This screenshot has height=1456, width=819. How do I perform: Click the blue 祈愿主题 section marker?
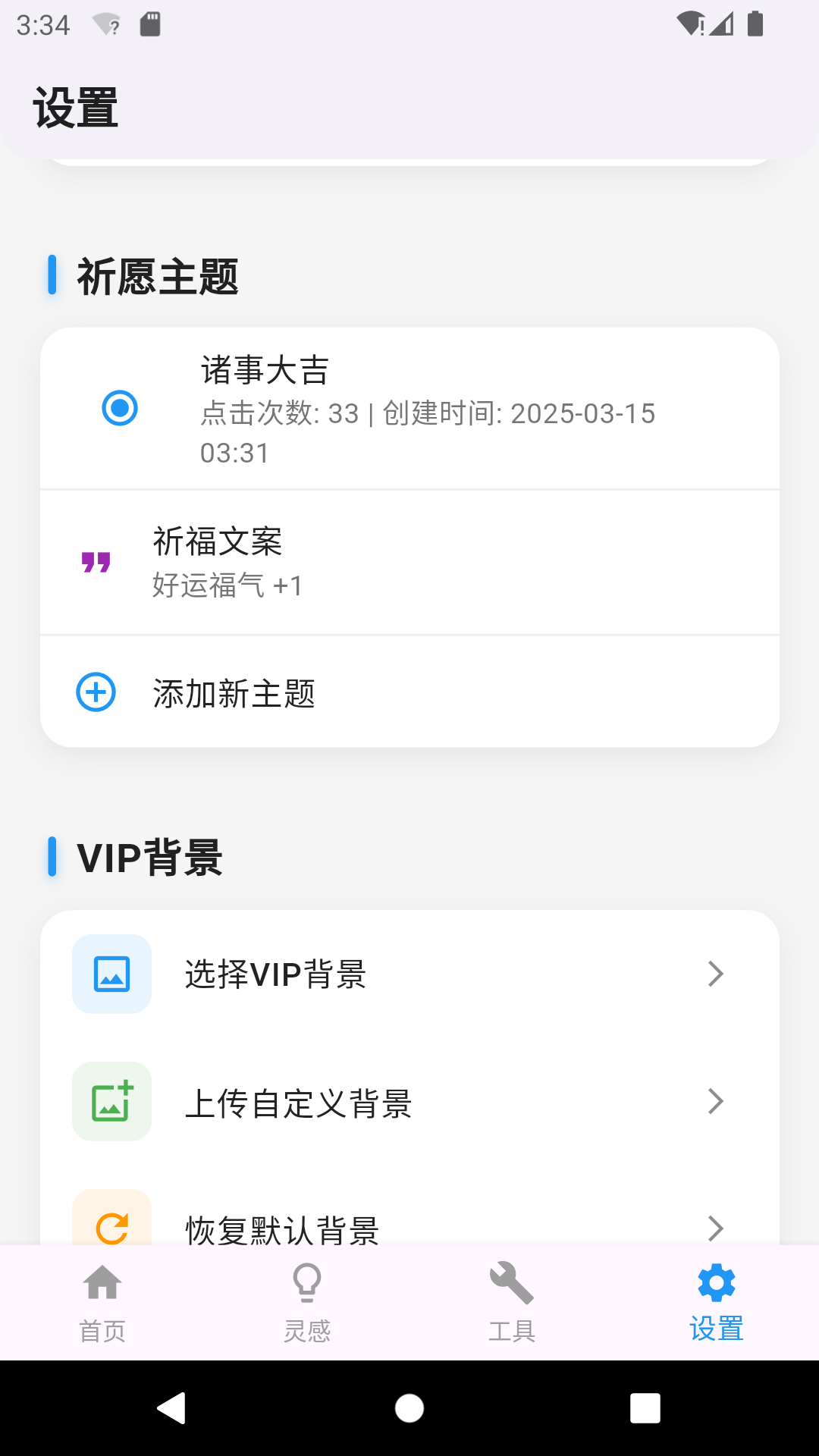pos(53,276)
